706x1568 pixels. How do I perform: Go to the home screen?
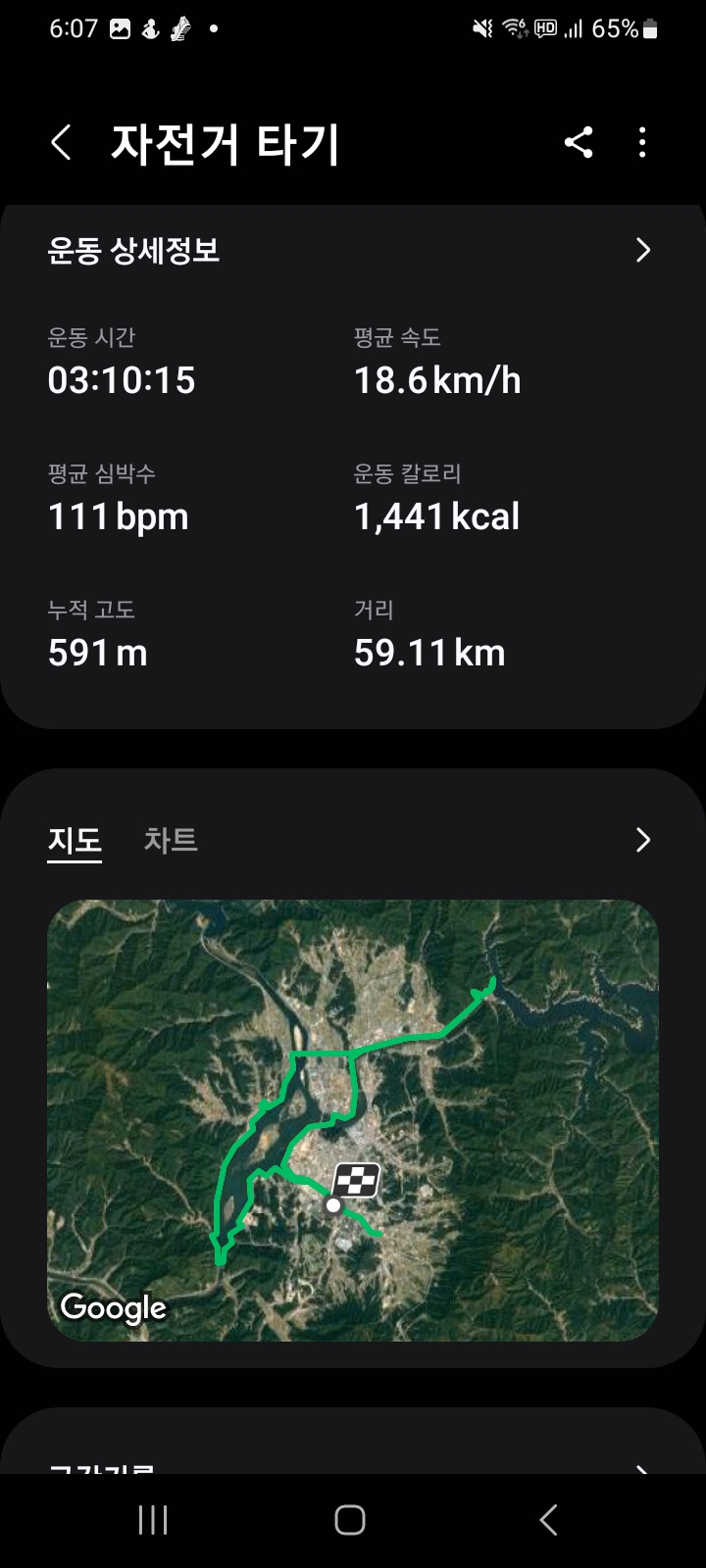350,1520
